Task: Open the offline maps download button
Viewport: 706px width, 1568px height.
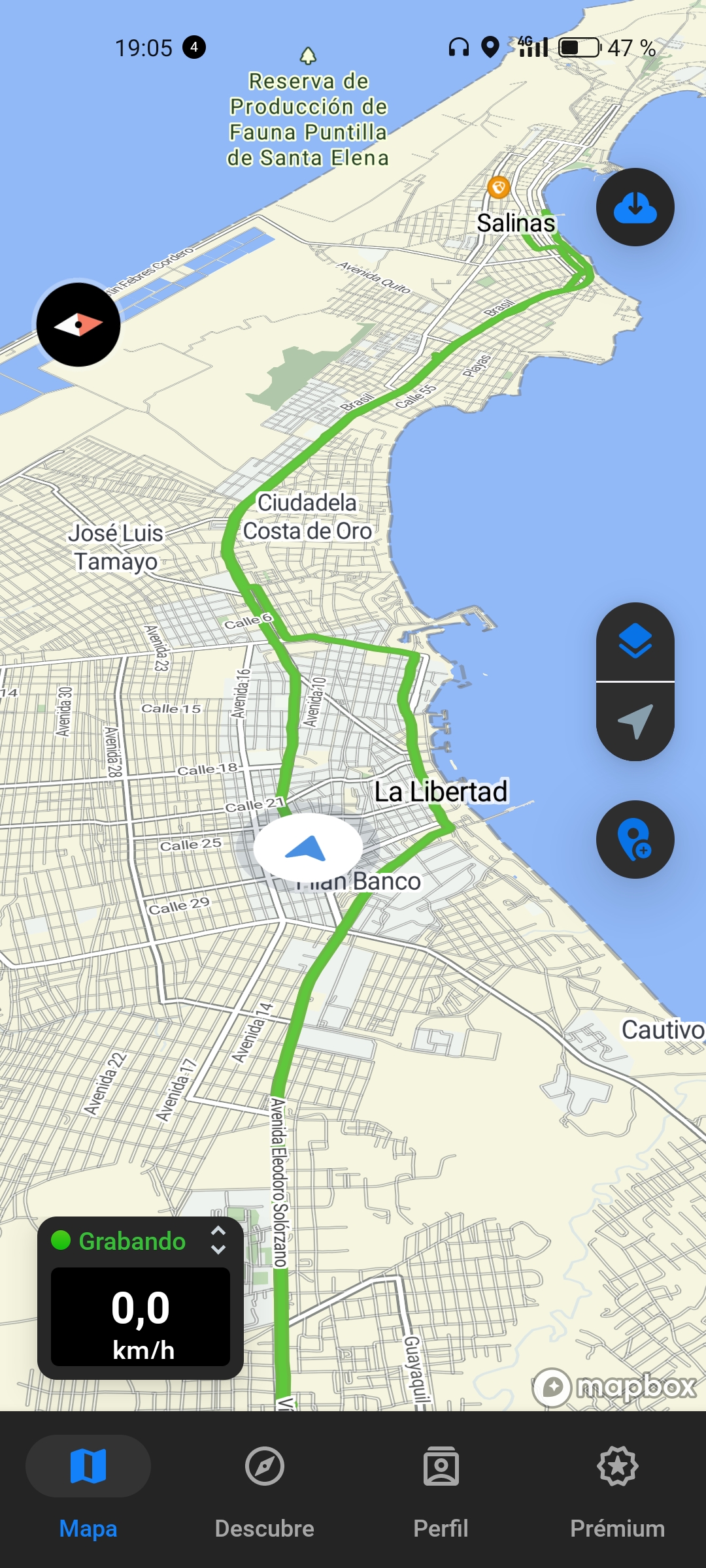Action: coord(635,207)
